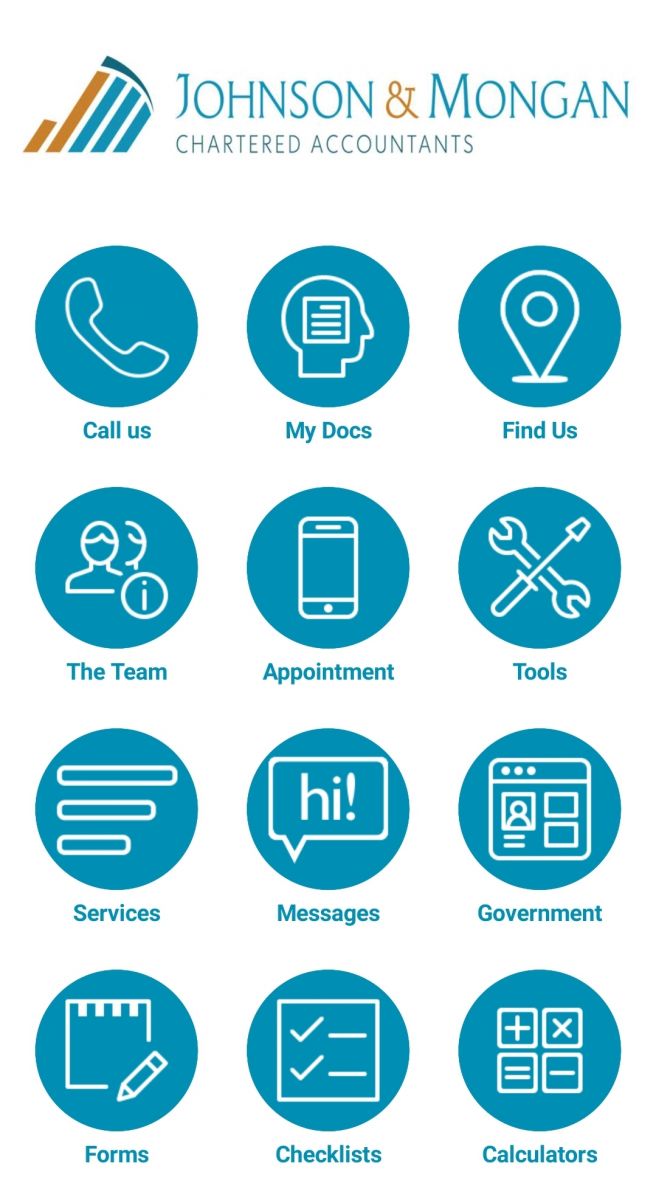Tap the Call us phone button
Image resolution: width=656 pixels, height=1200 pixels.
click(x=117, y=326)
